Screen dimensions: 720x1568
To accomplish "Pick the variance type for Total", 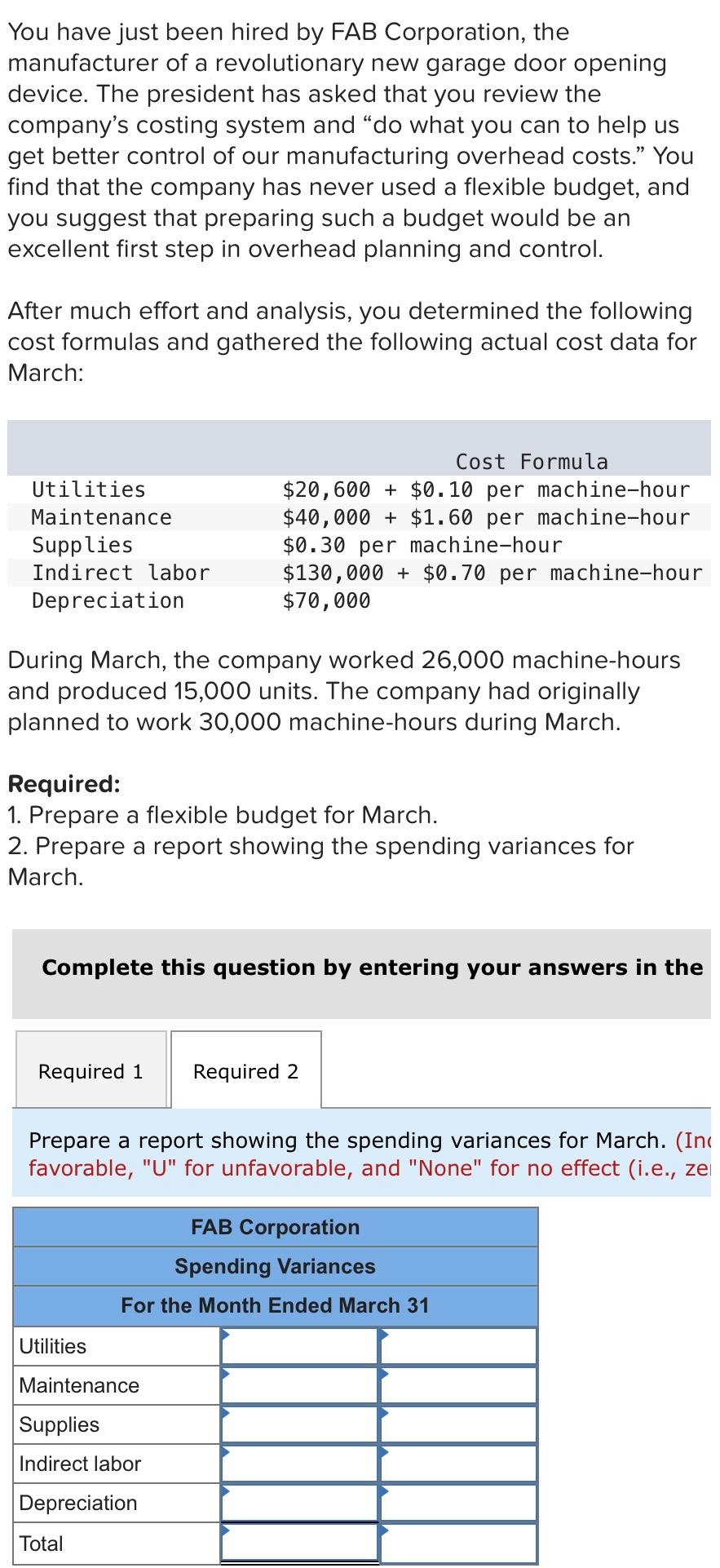I will 458,1543.
